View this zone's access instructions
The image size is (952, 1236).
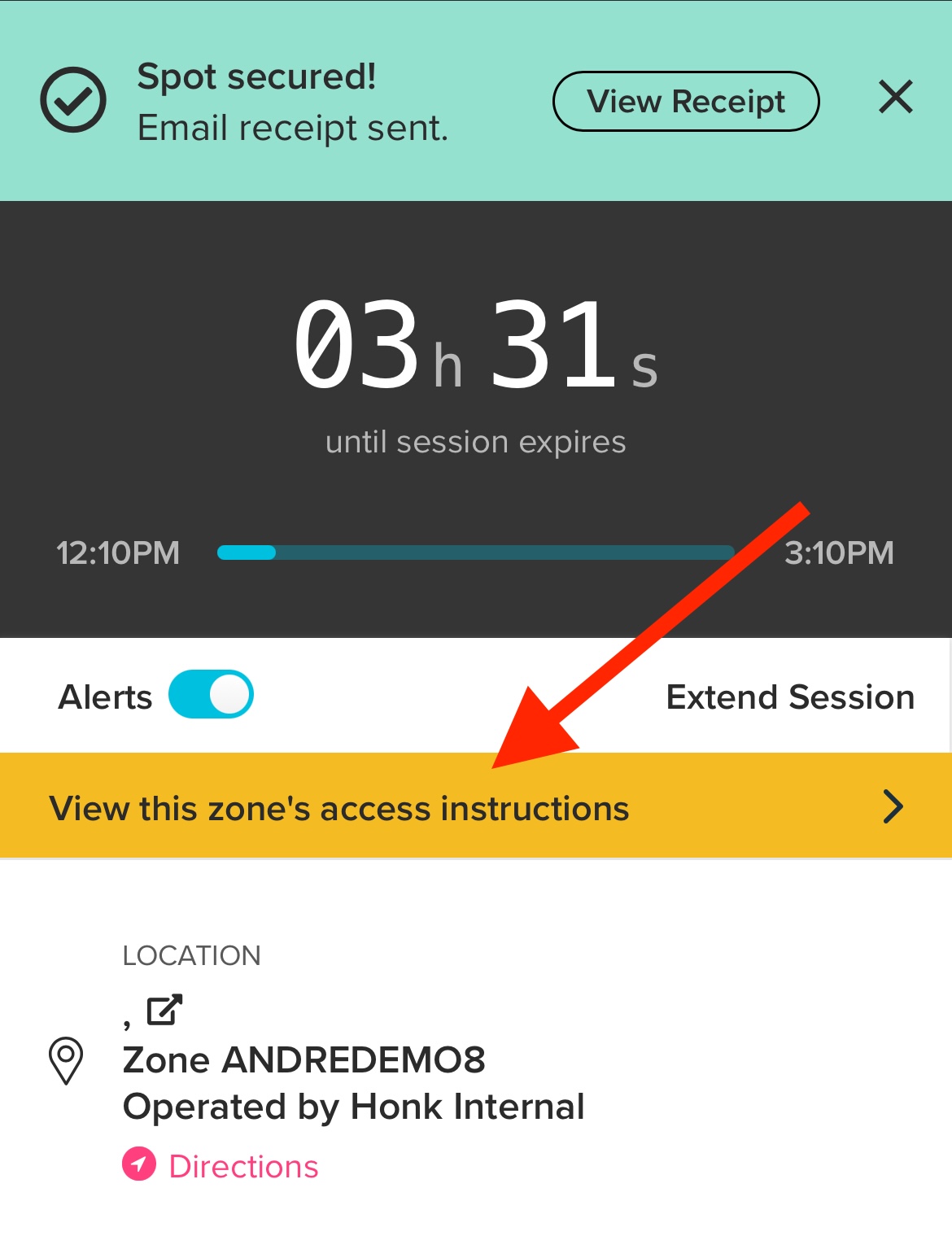[x=476, y=807]
